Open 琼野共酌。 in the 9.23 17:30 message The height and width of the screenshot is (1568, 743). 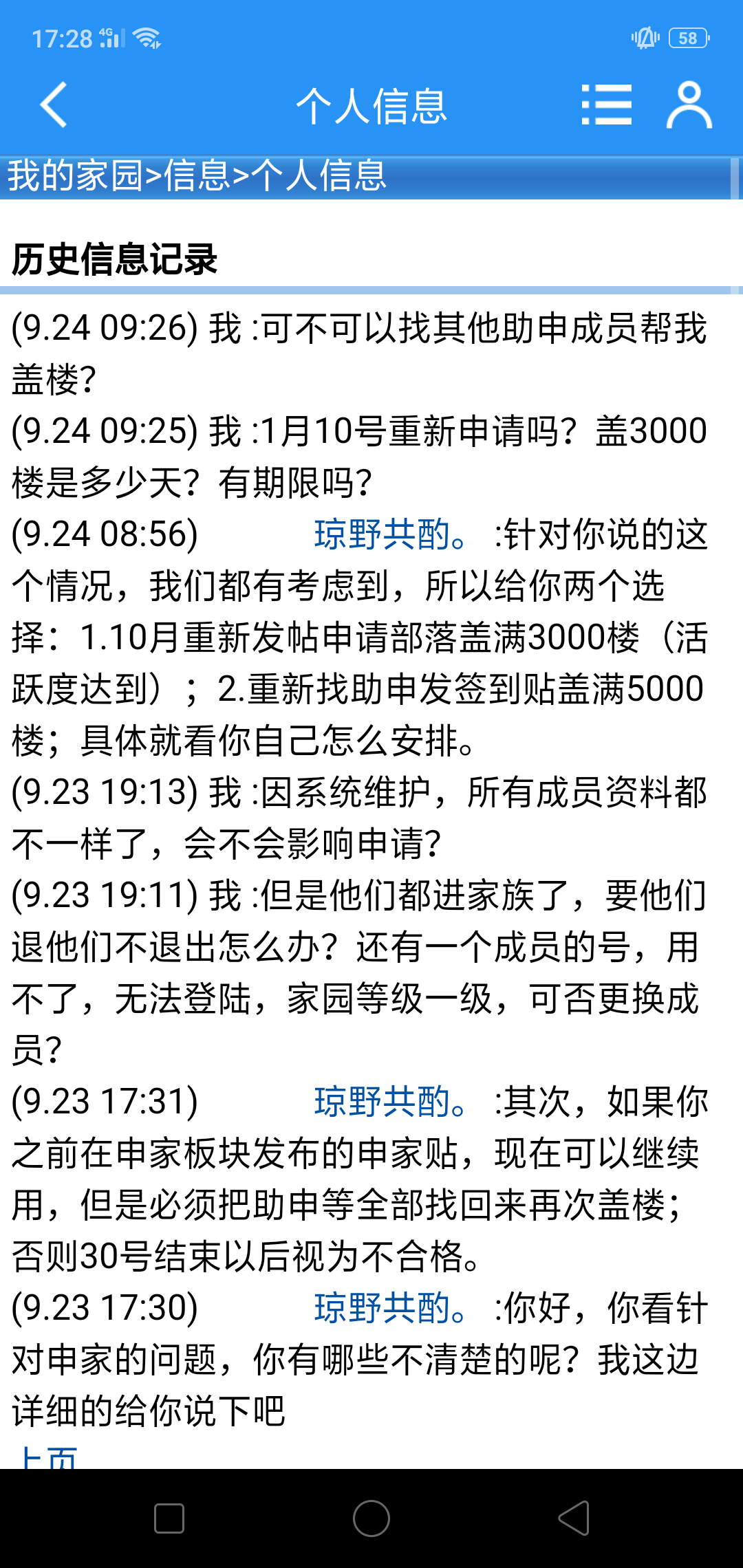click(391, 1308)
